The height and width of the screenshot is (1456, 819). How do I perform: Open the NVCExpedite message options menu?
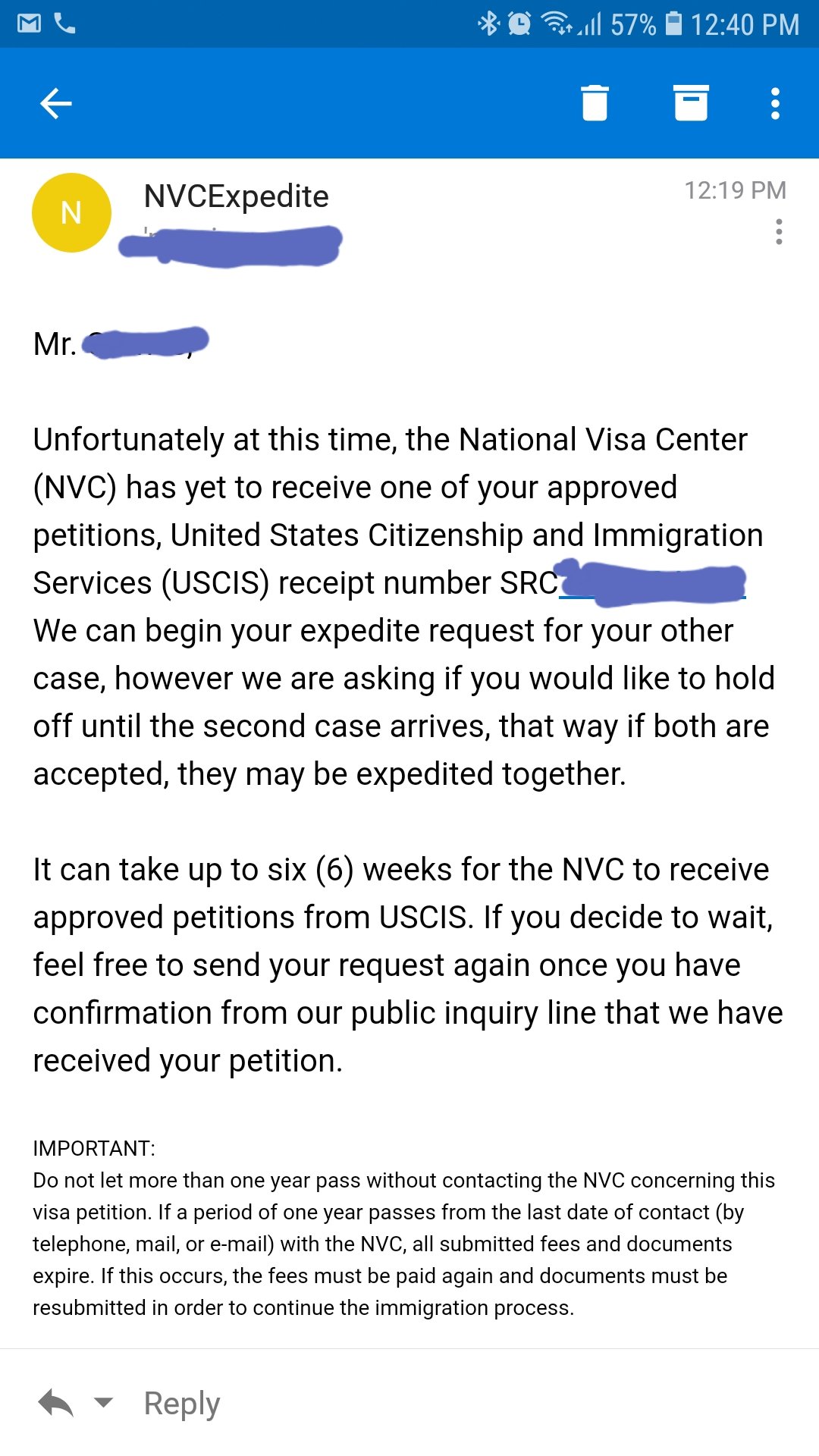pos(779,231)
